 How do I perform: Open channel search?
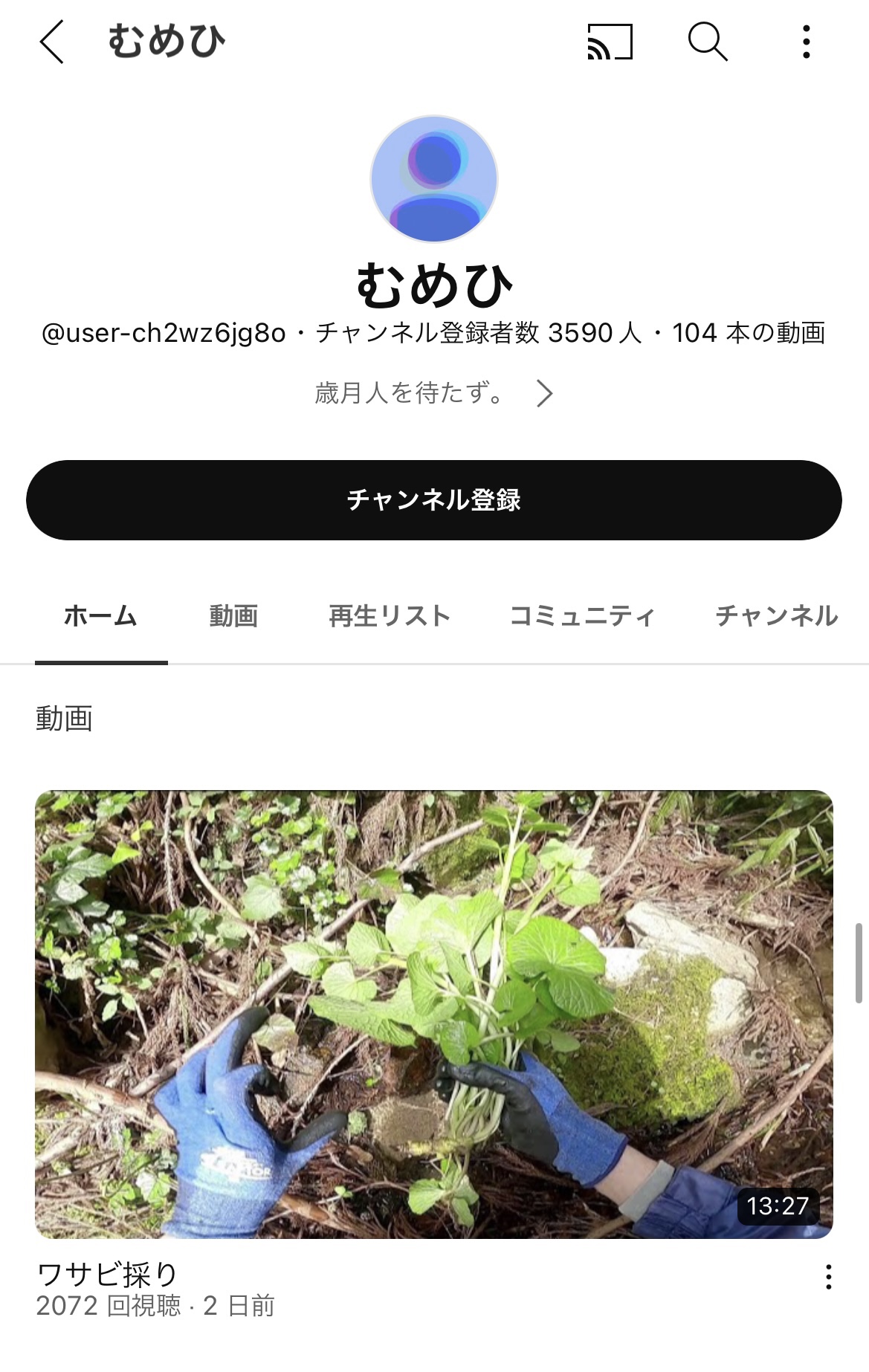pyautogui.click(x=707, y=42)
